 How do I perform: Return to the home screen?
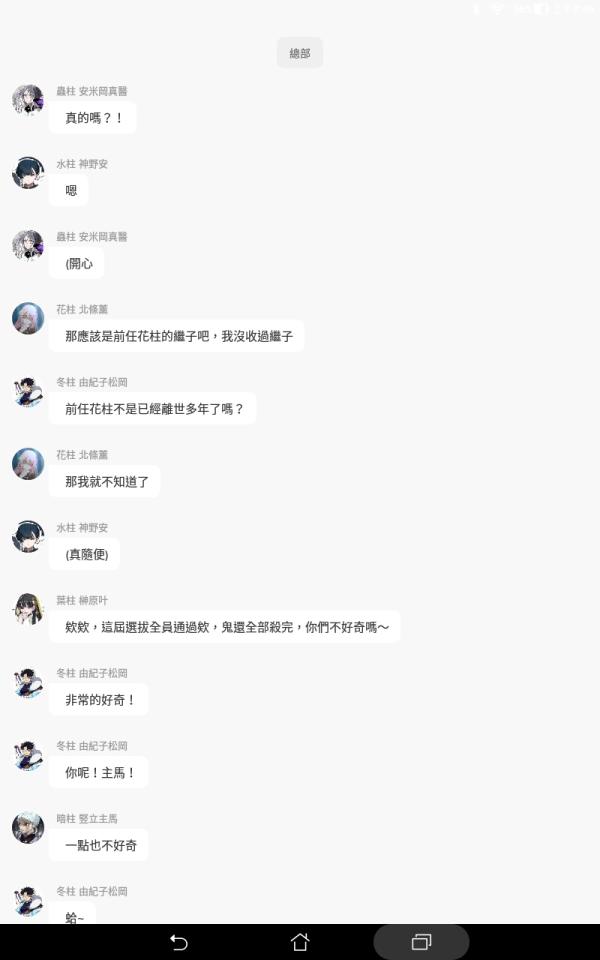300,942
